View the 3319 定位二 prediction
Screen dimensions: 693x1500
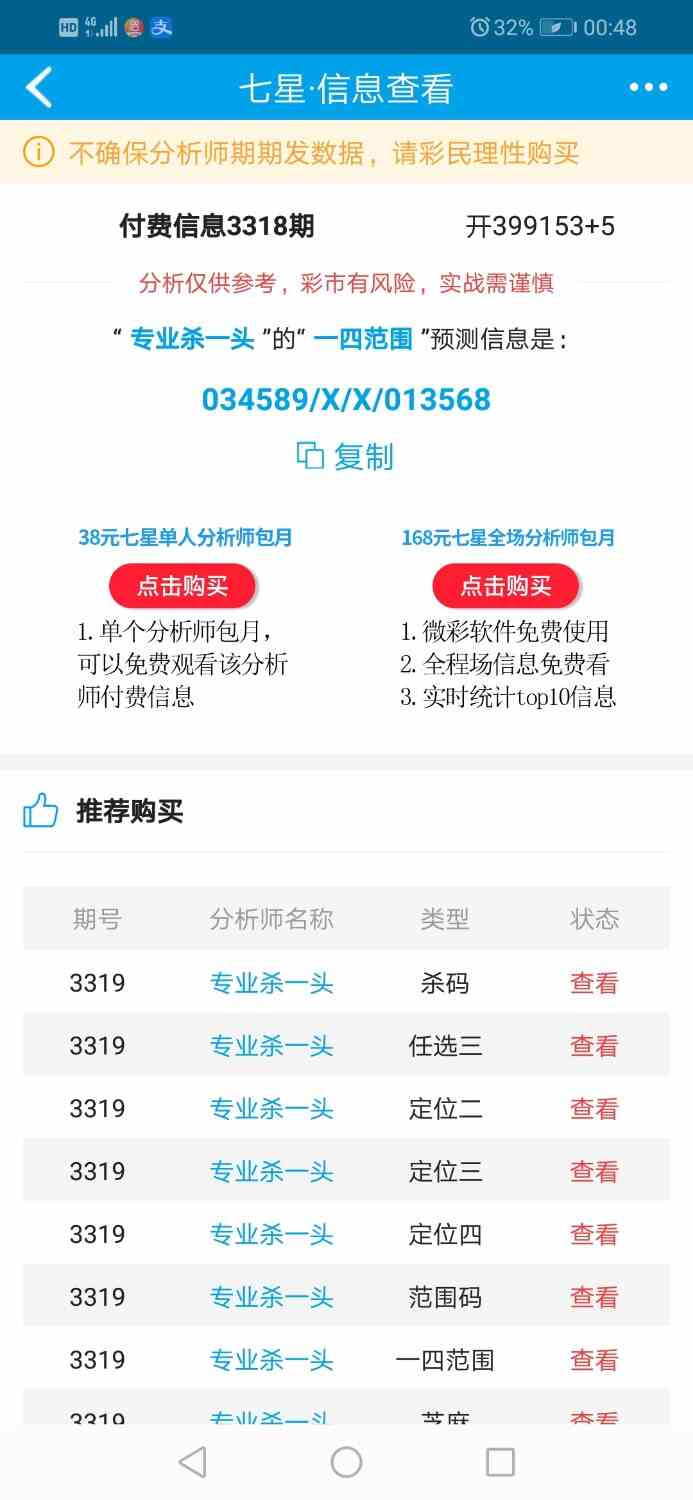pos(594,1109)
